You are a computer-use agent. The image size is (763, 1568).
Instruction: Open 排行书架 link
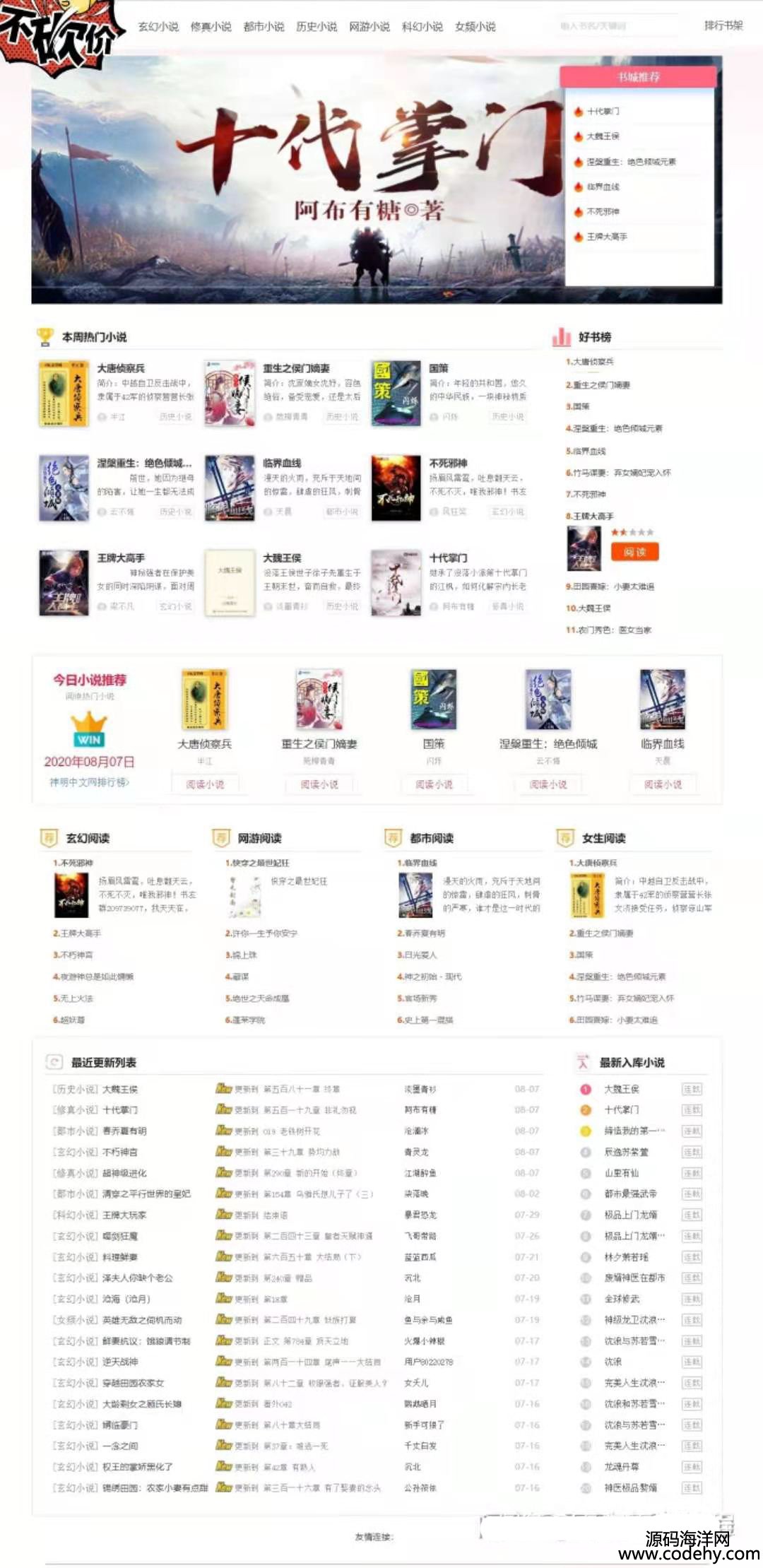pyautogui.click(x=723, y=25)
